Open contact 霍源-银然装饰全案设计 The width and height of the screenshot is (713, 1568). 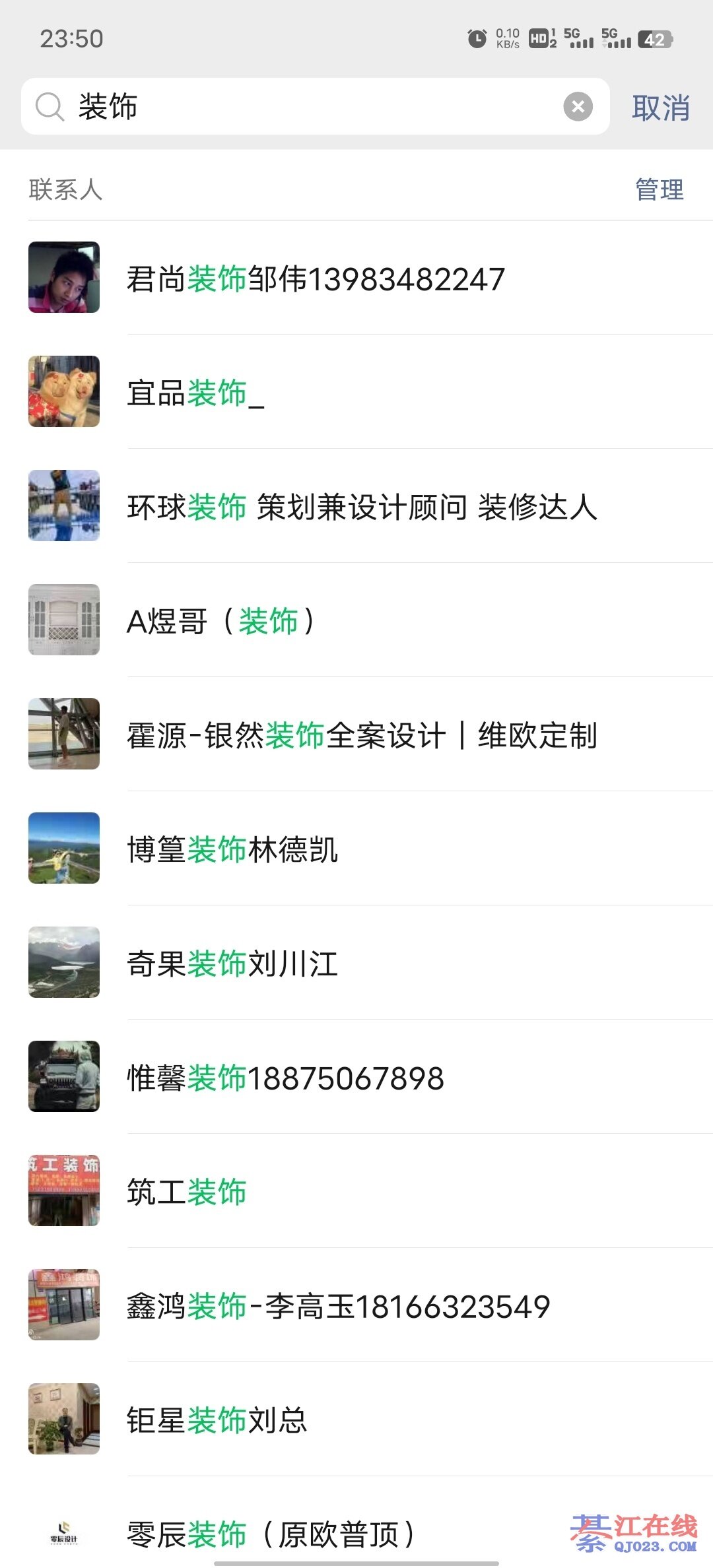tap(362, 736)
